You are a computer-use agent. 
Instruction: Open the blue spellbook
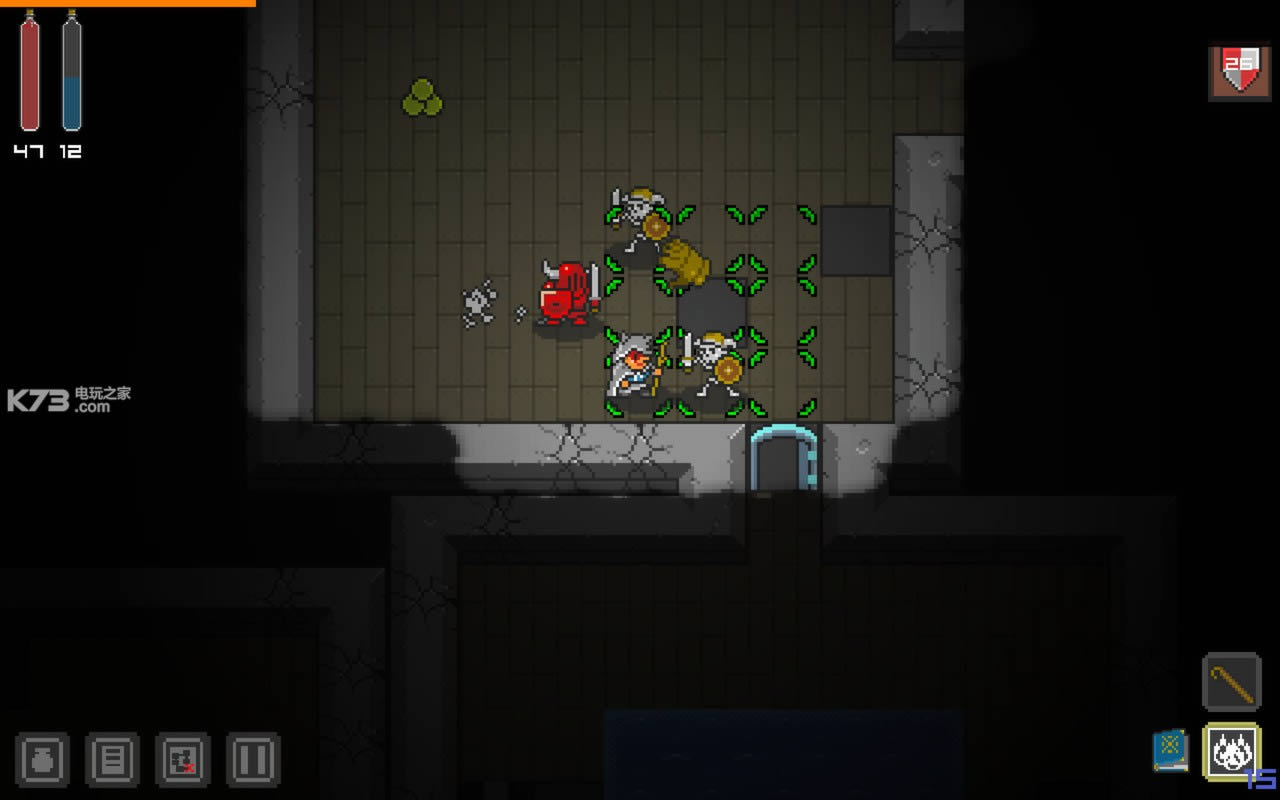coord(1170,750)
